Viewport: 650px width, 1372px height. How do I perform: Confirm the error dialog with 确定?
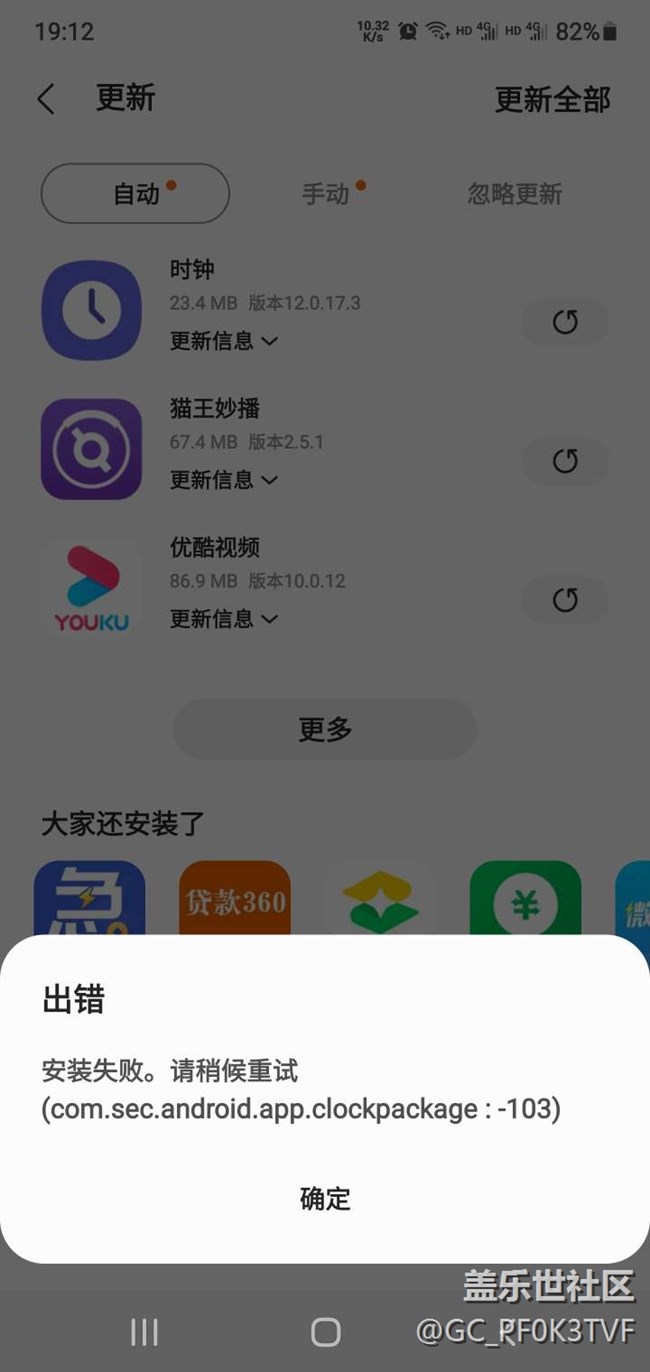tap(325, 1198)
